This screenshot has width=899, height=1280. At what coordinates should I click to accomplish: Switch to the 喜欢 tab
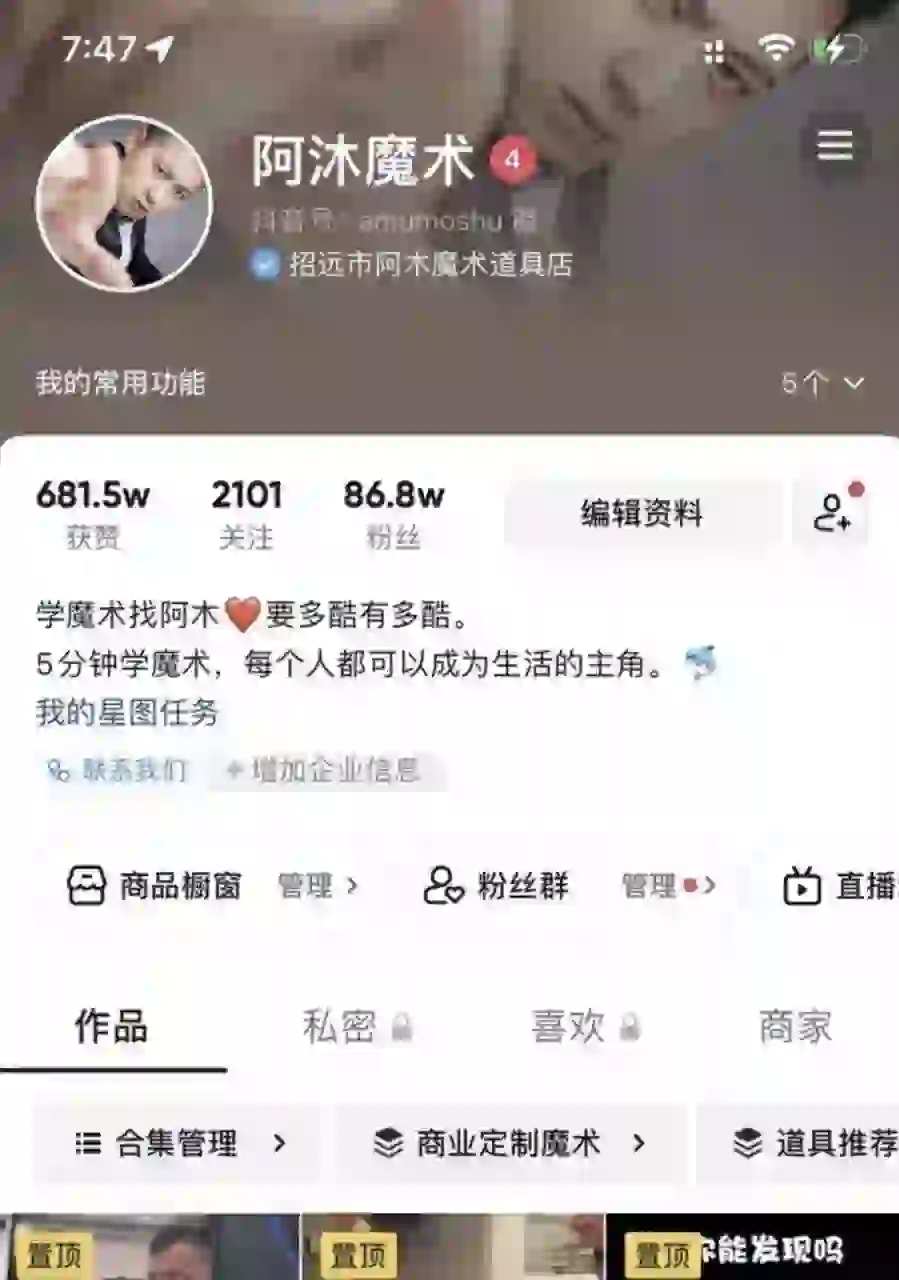584,1027
